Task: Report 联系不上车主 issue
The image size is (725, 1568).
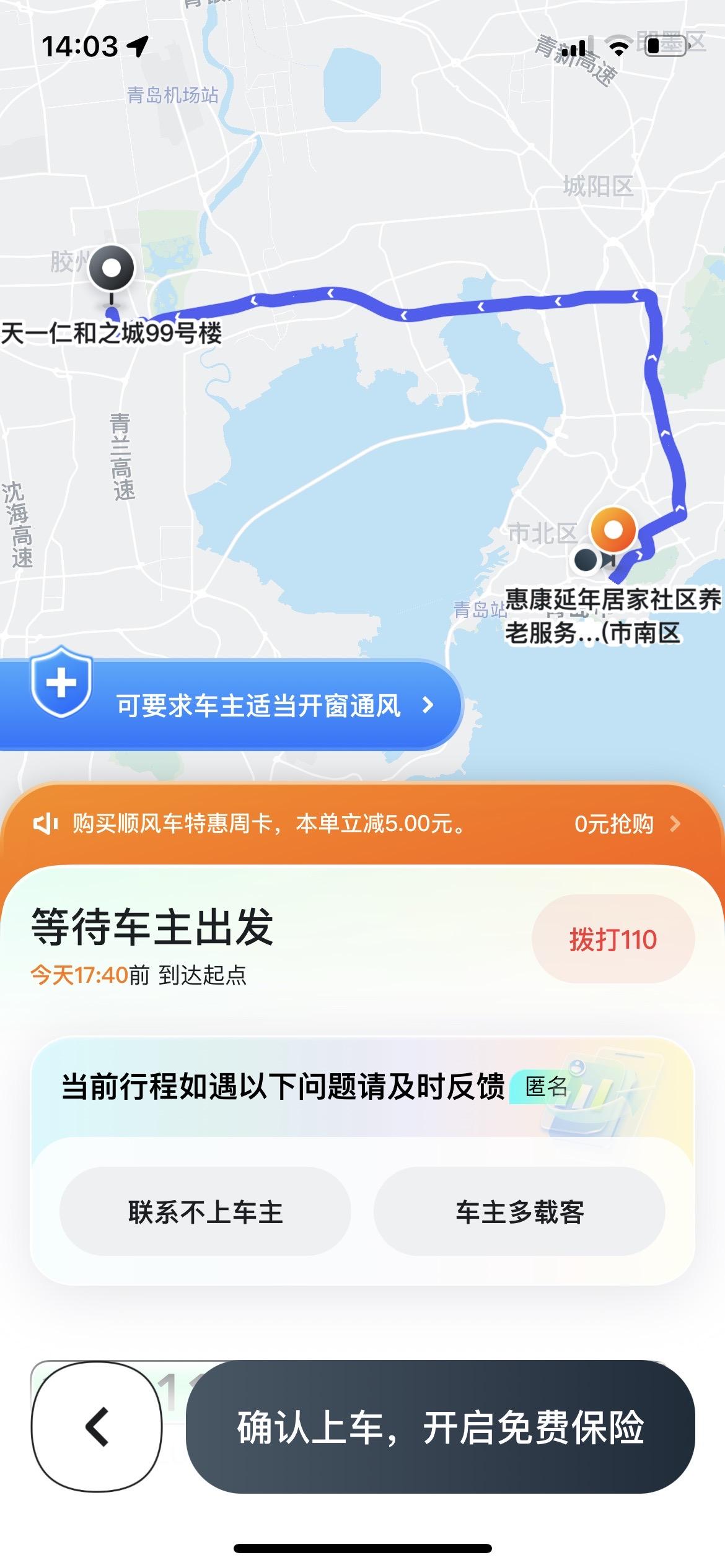Action: pyautogui.click(x=205, y=1211)
